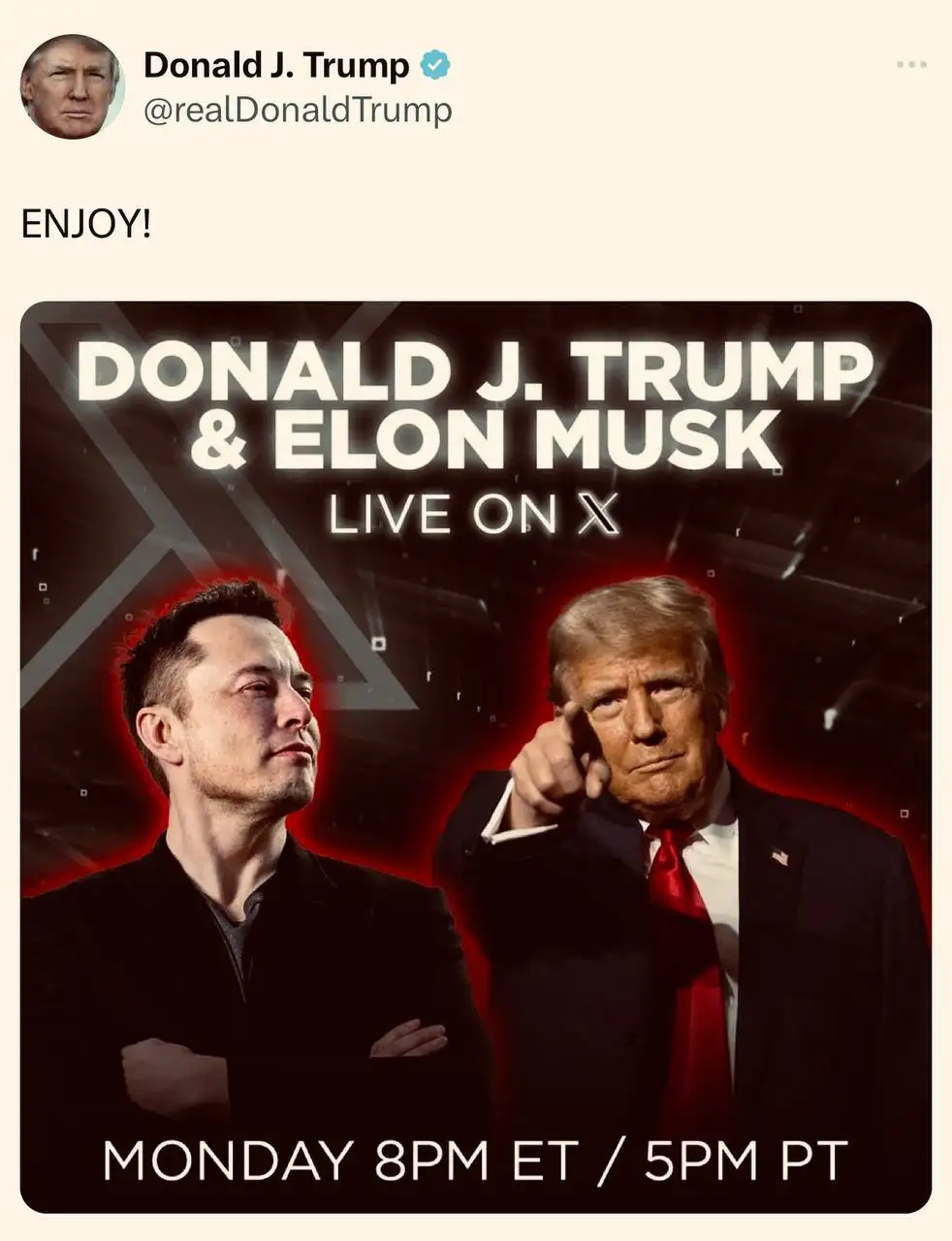Open the Live on X poster image
This screenshot has height=1241, width=952.
(475, 756)
